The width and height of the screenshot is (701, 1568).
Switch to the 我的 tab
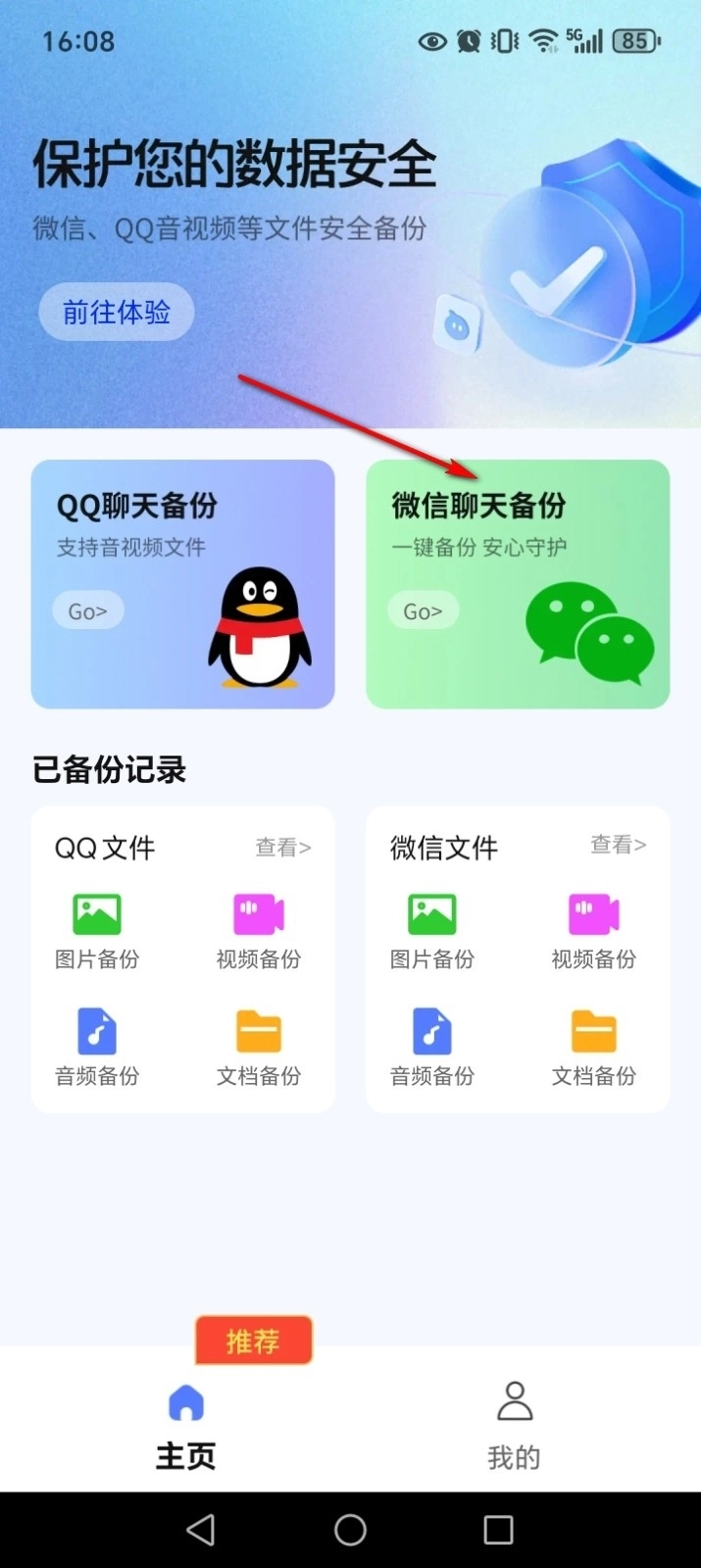point(515,1426)
